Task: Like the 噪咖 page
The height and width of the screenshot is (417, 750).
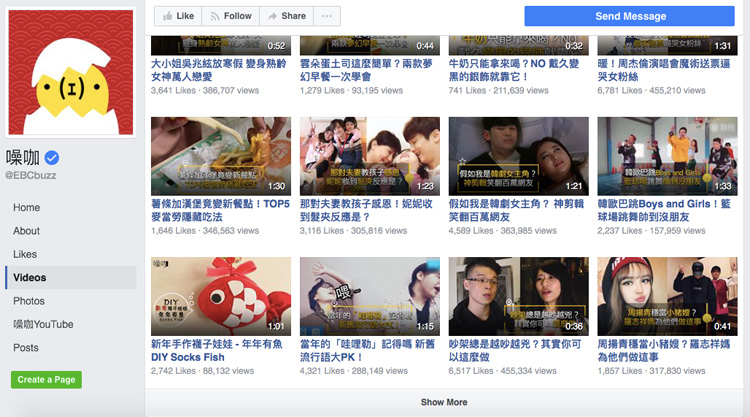Action: pyautogui.click(x=176, y=16)
